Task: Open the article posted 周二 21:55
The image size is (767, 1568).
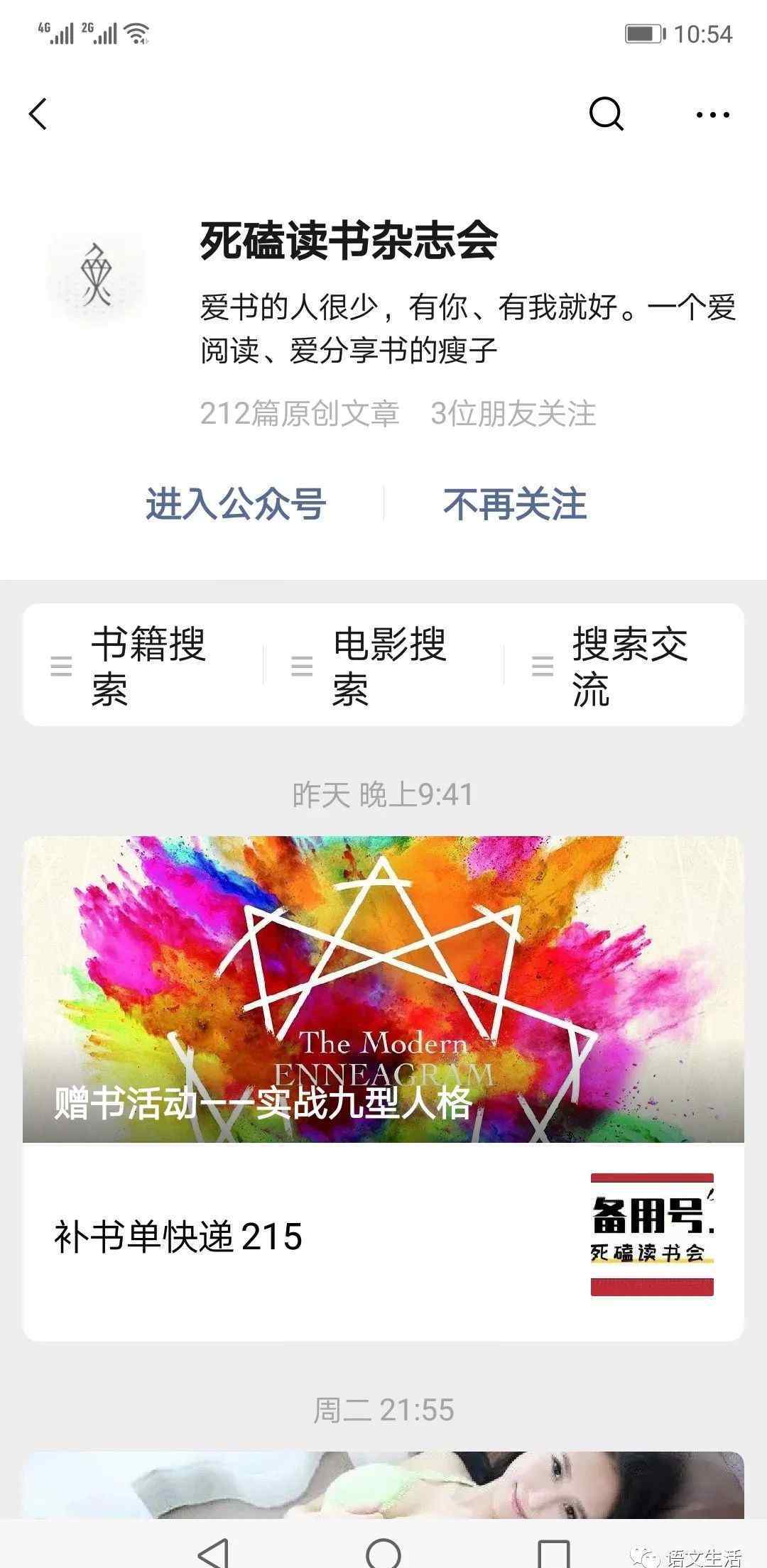Action: pos(383,1486)
